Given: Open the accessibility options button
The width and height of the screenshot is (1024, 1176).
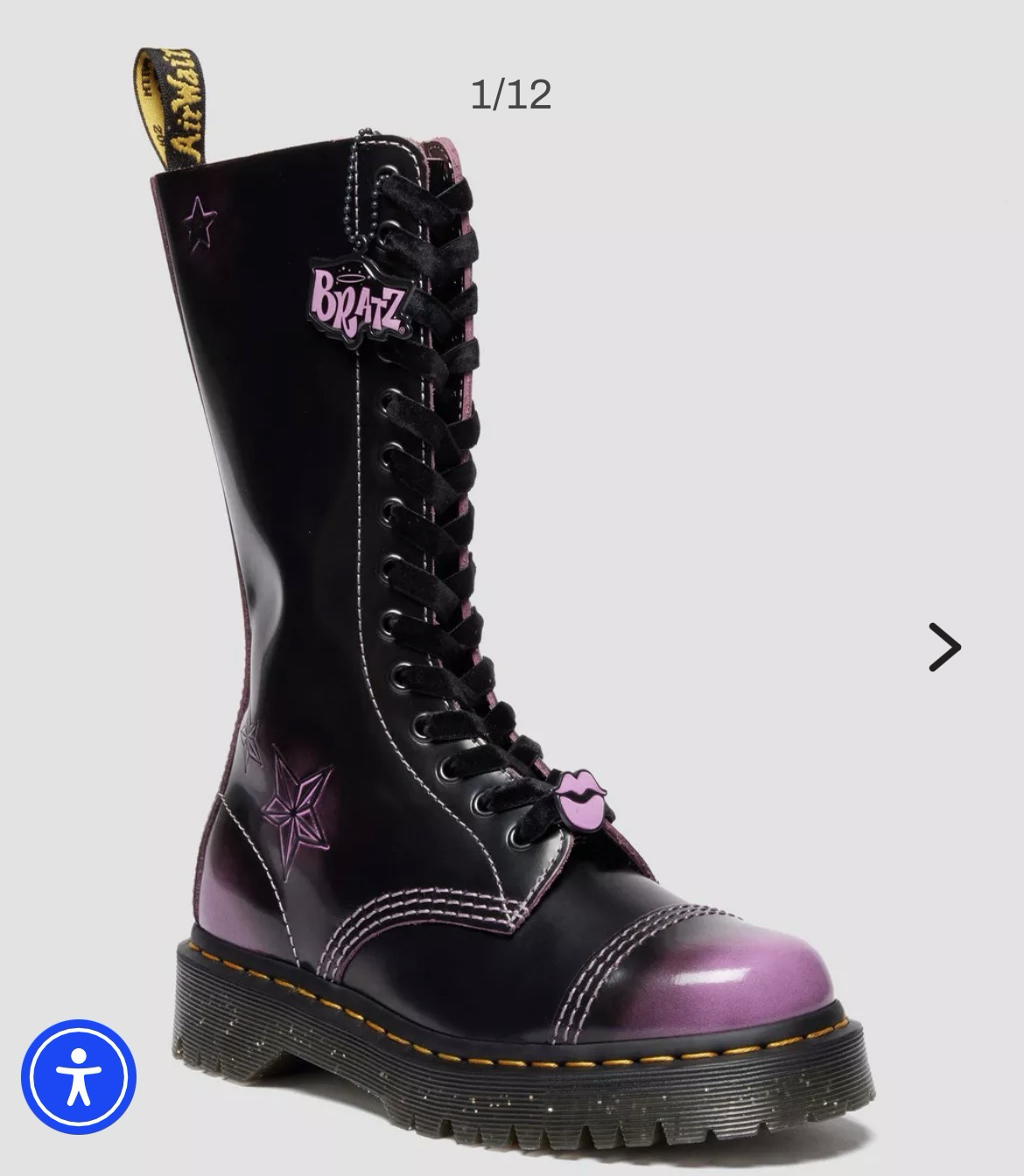Looking at the screenshot, I should [79, 1077].
